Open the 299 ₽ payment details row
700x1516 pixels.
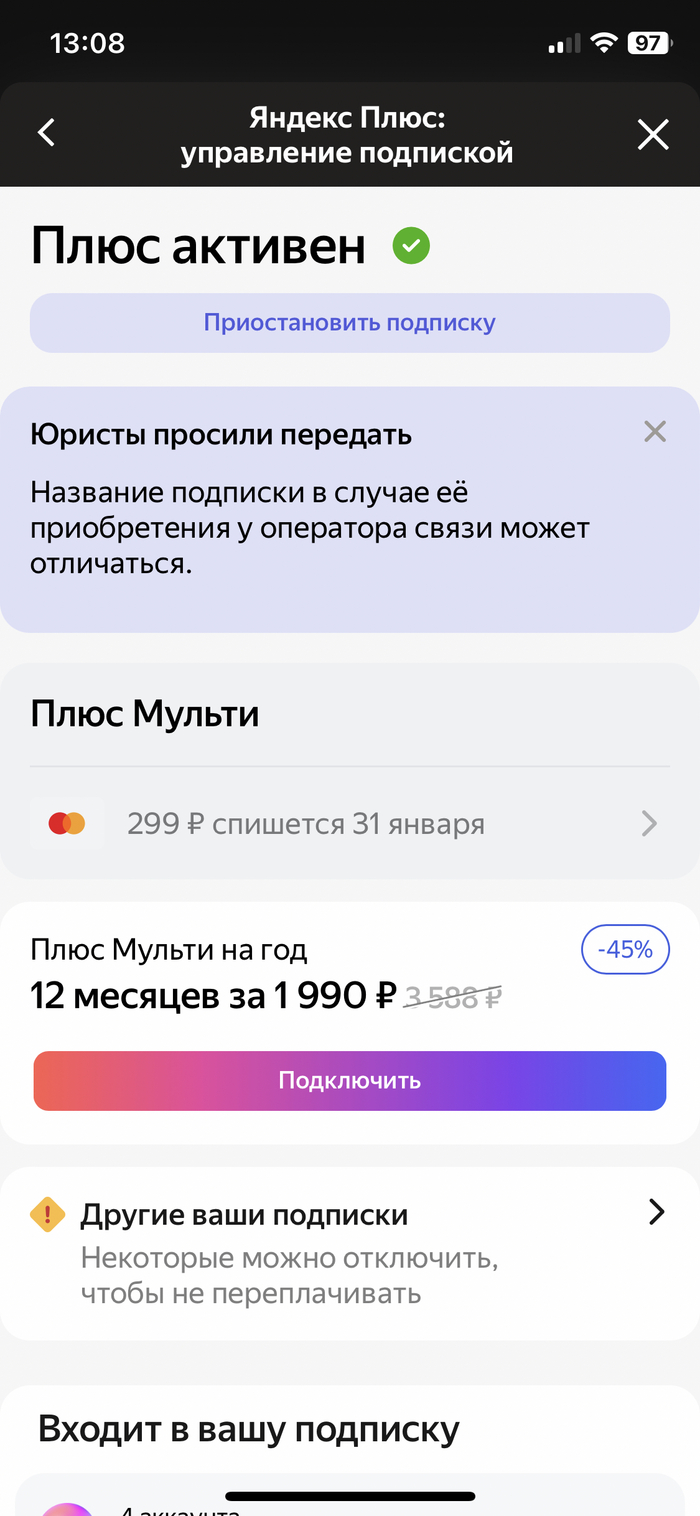349,824
